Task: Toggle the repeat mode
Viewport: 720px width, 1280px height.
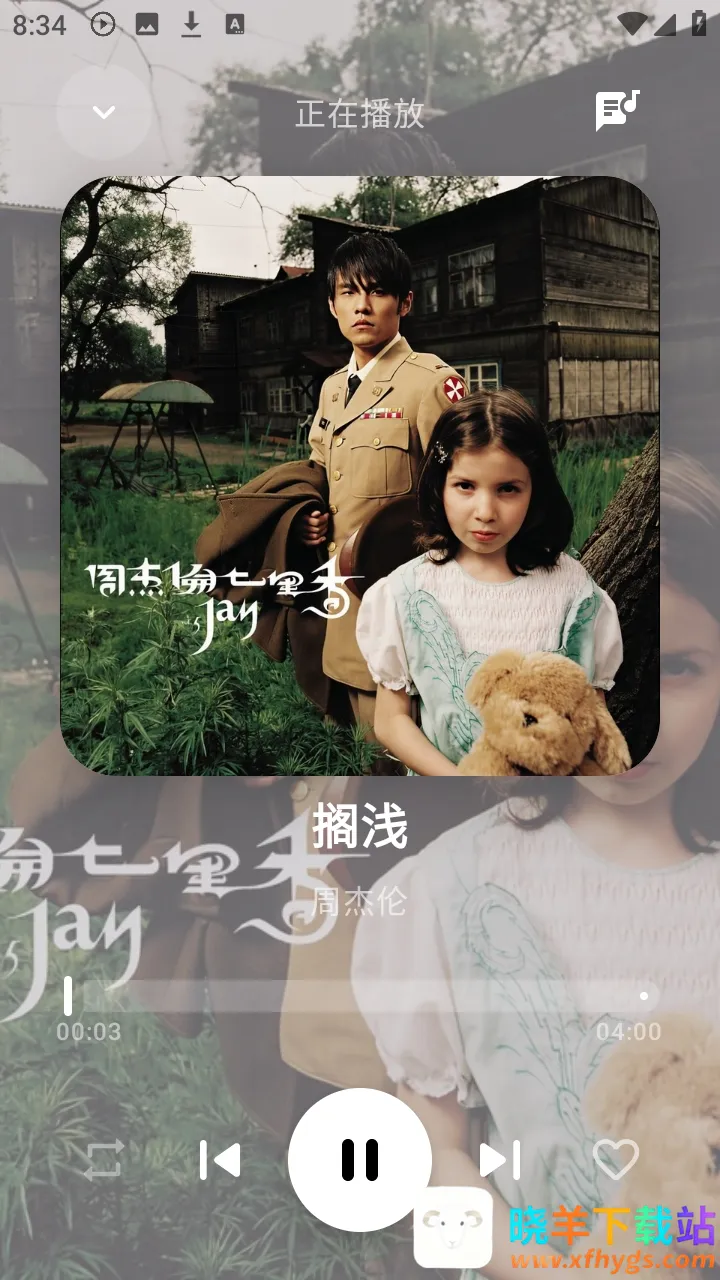Action: [104, 1160]
